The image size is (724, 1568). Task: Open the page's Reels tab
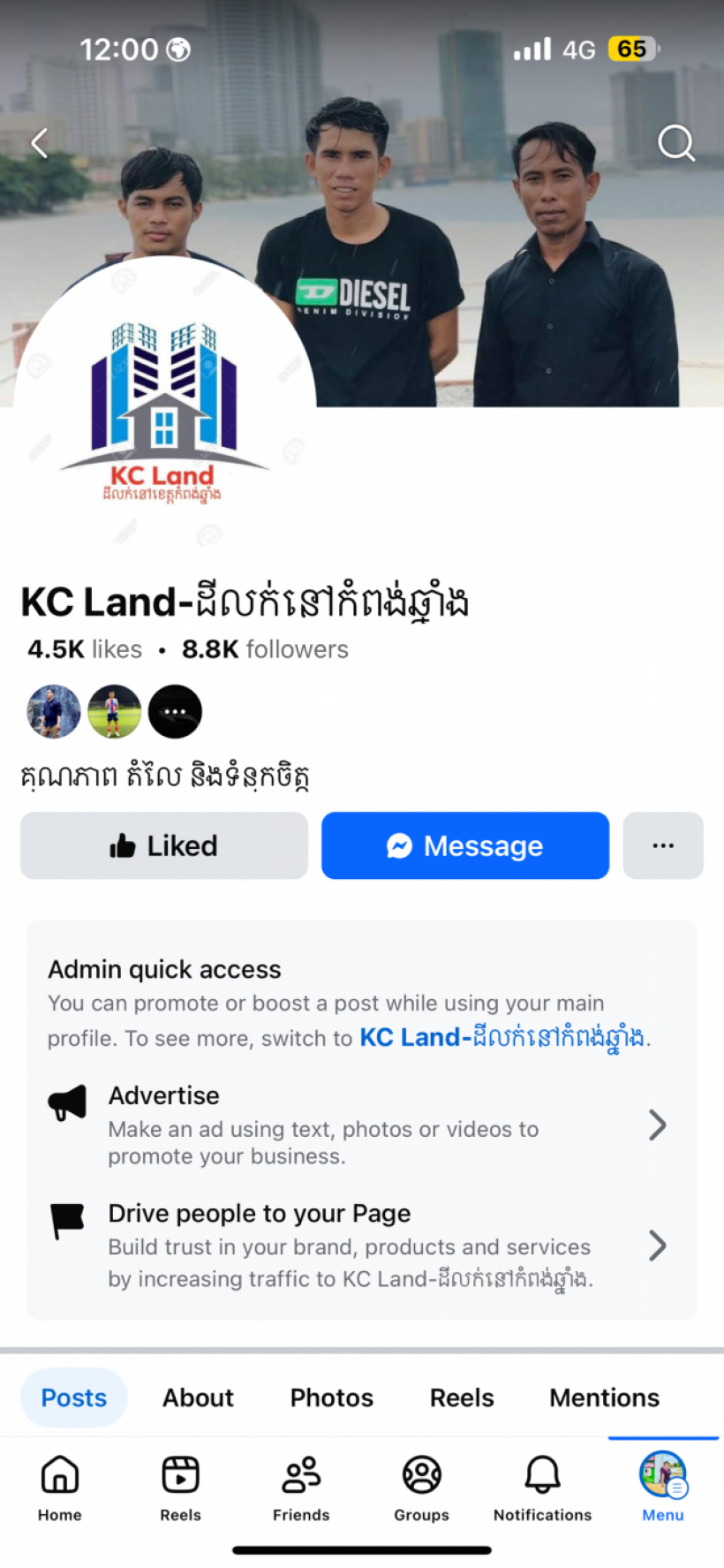[462, 1398]
